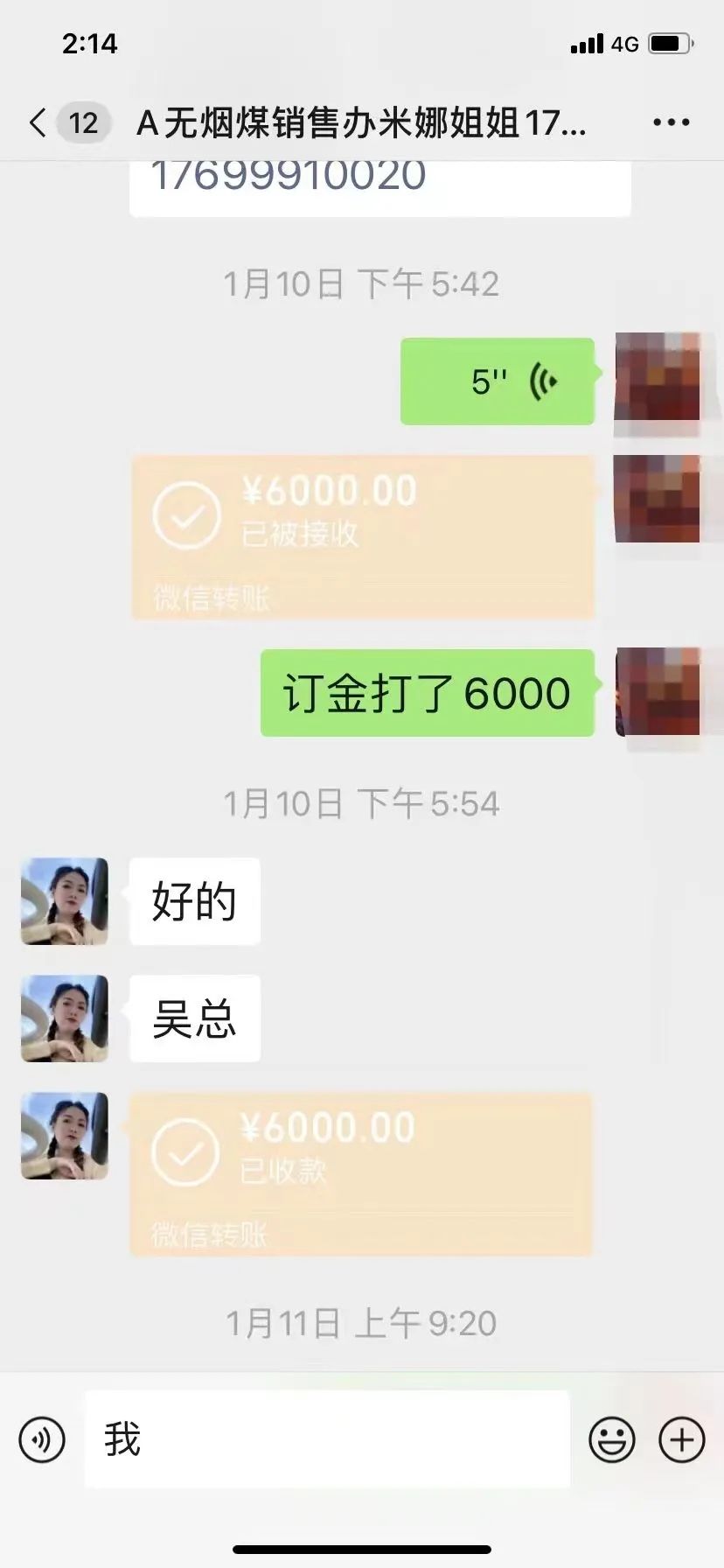Open the sent ¥6000.00 transfer marked 已被接收
The height and width of the screenshot is (1568, 724).
click(x=363, y=536)
